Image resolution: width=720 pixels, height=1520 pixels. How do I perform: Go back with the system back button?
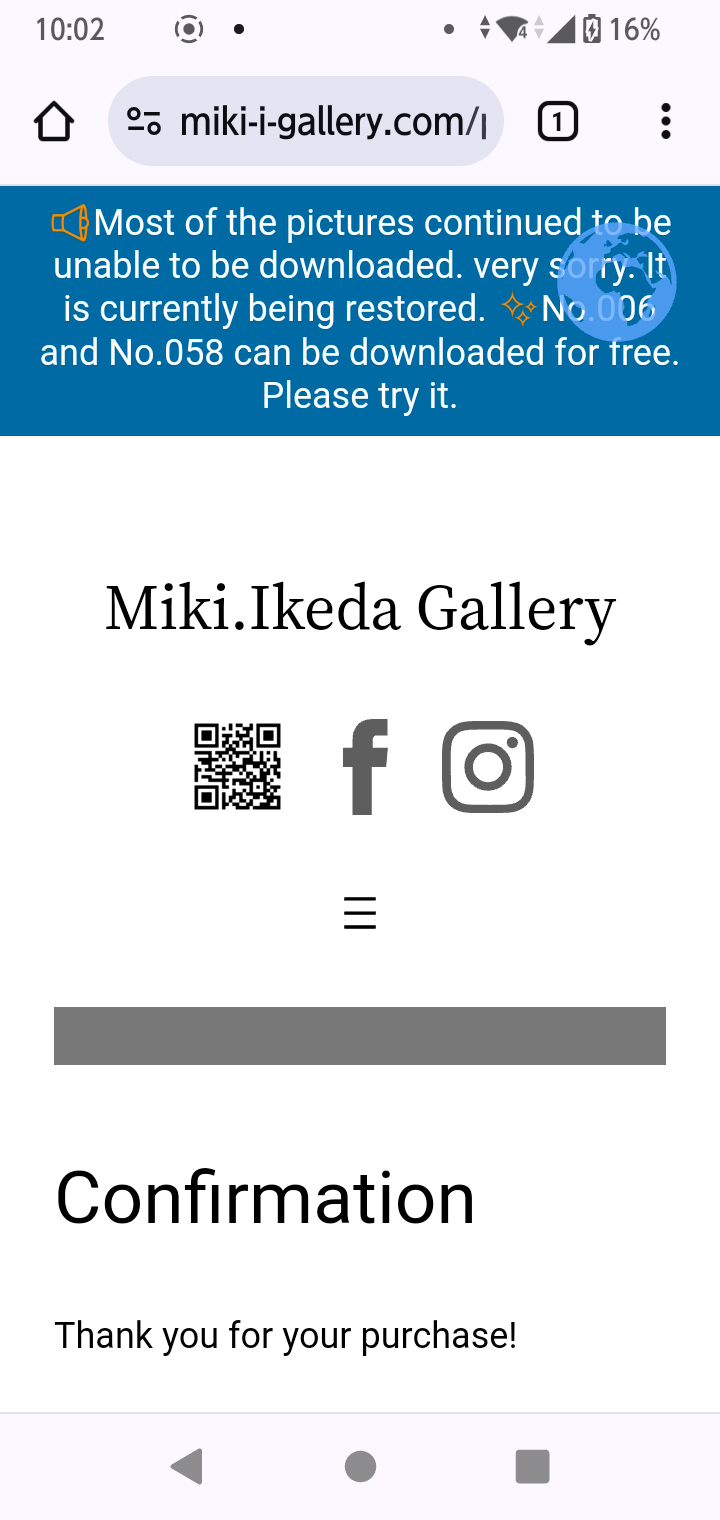187,1467
